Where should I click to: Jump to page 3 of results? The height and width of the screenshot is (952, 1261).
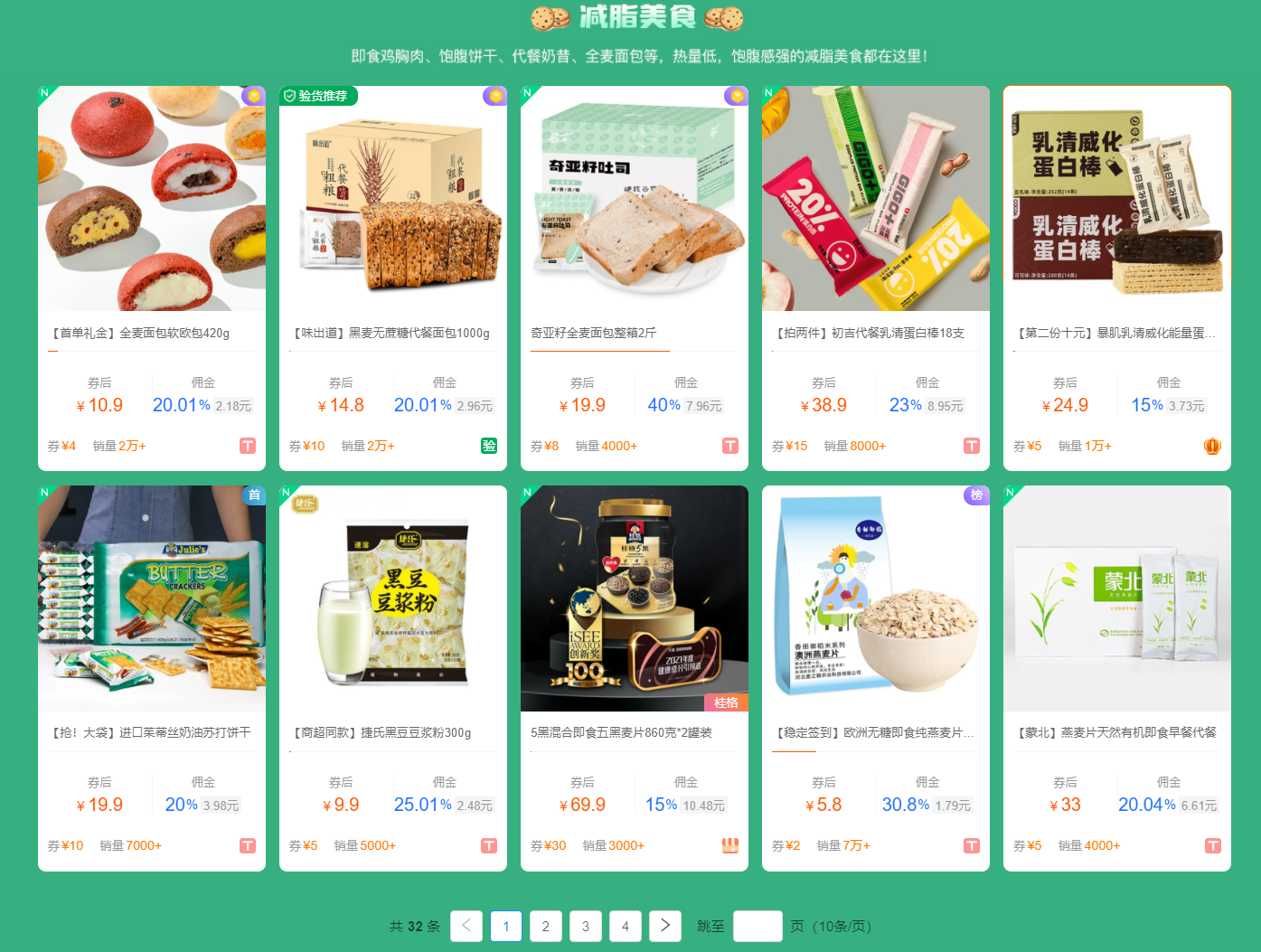(586, 926)
